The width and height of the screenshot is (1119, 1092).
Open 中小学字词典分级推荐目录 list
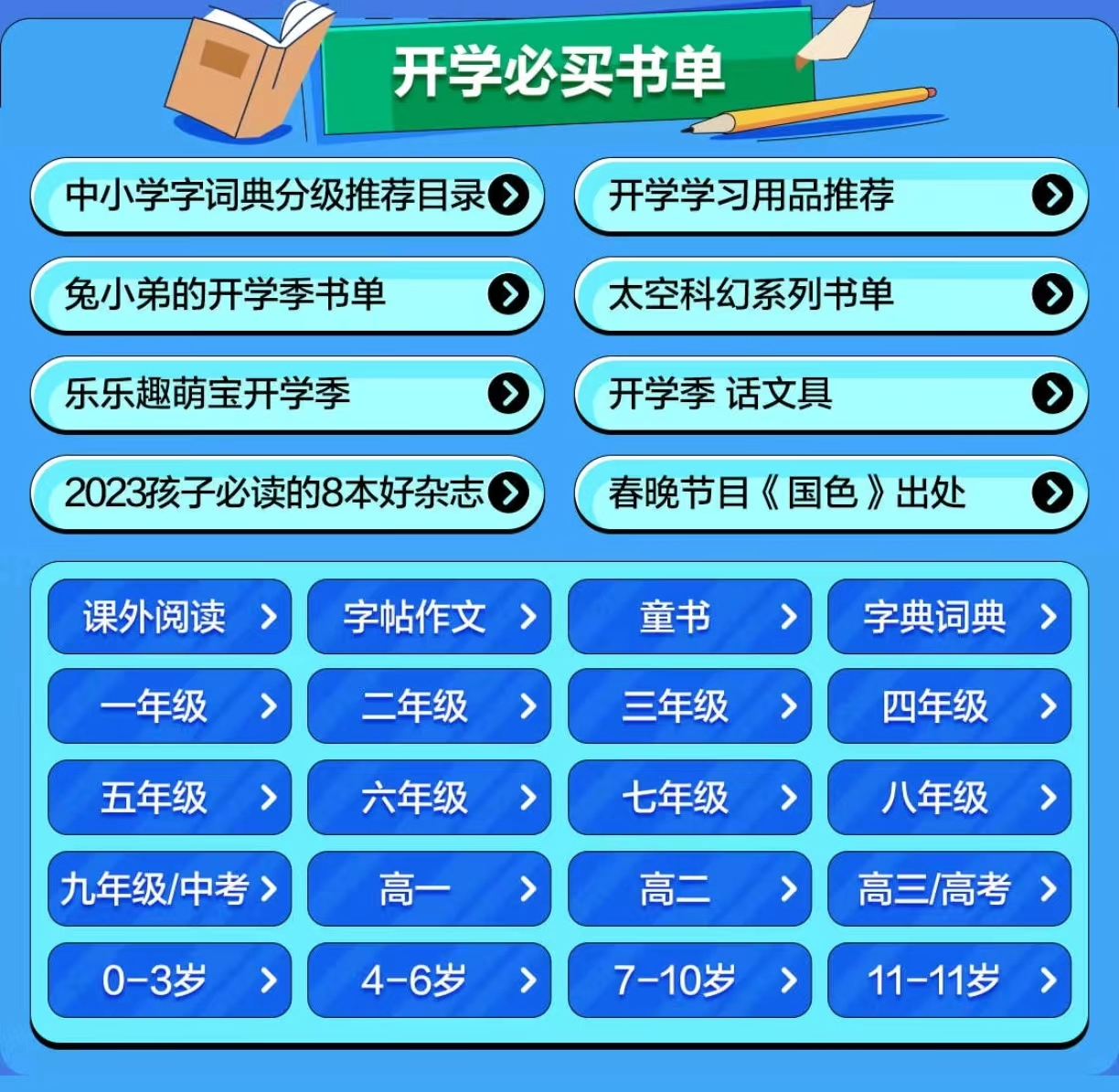point(286,196)
